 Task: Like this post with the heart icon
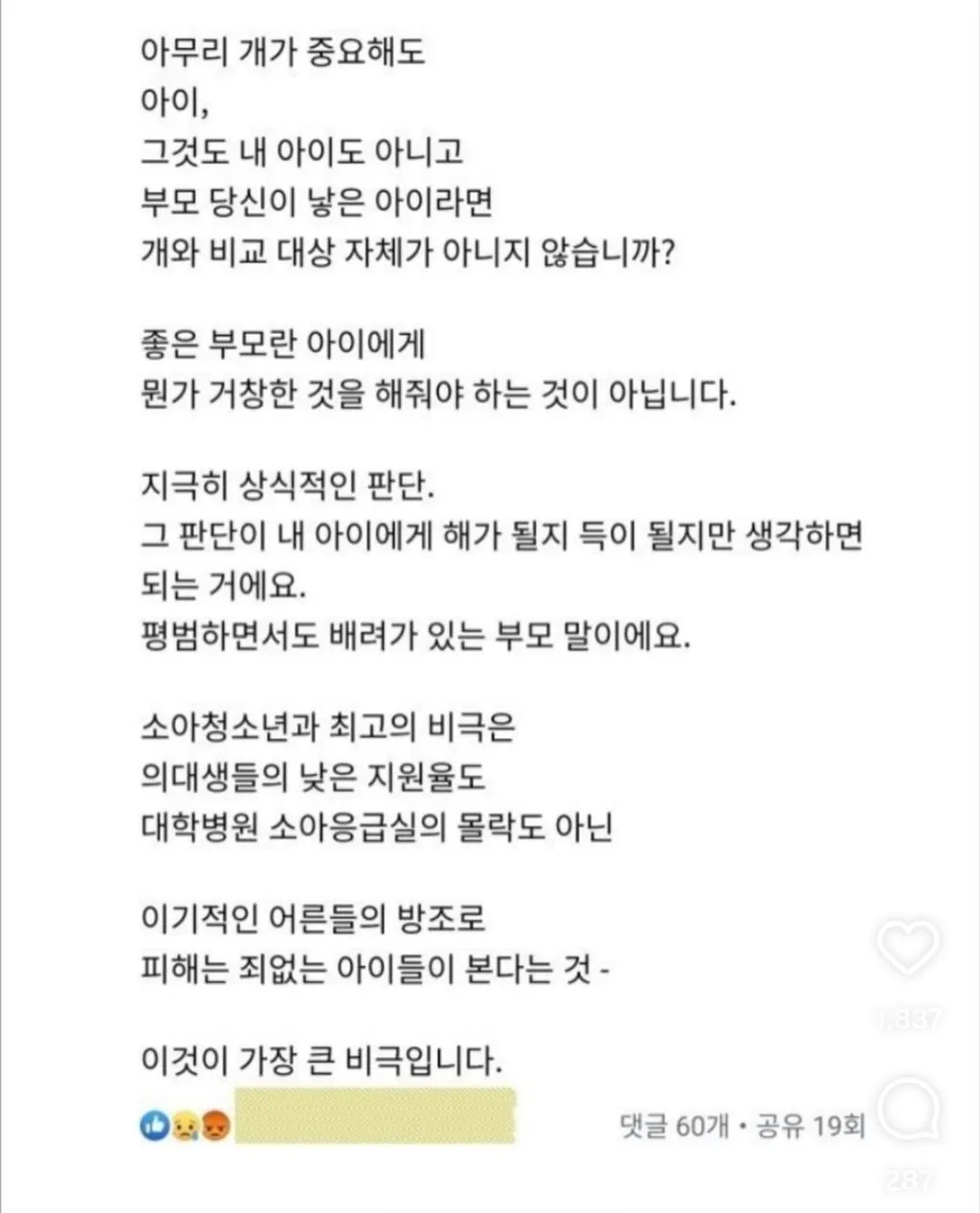tap(908, 947)
